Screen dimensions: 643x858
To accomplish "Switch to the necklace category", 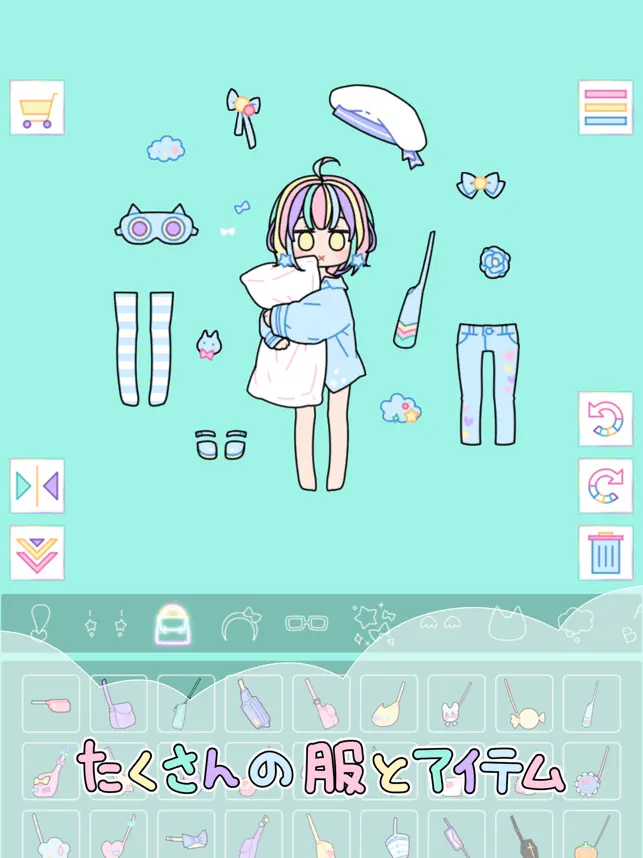I will [39, 622].
